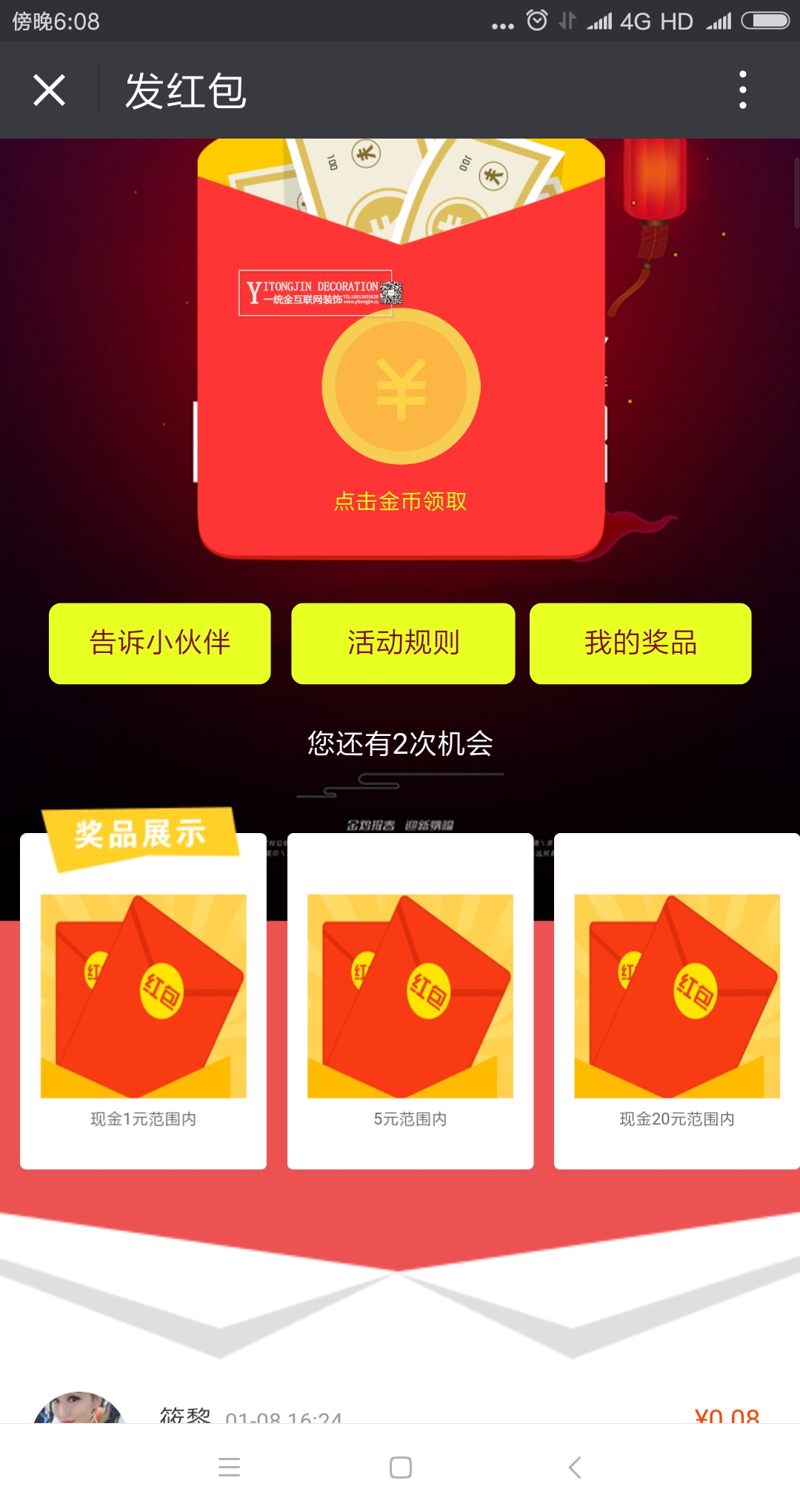Go to the system home screen
This screenshot has width=800, height=1512.
(x=401, y=1468)
